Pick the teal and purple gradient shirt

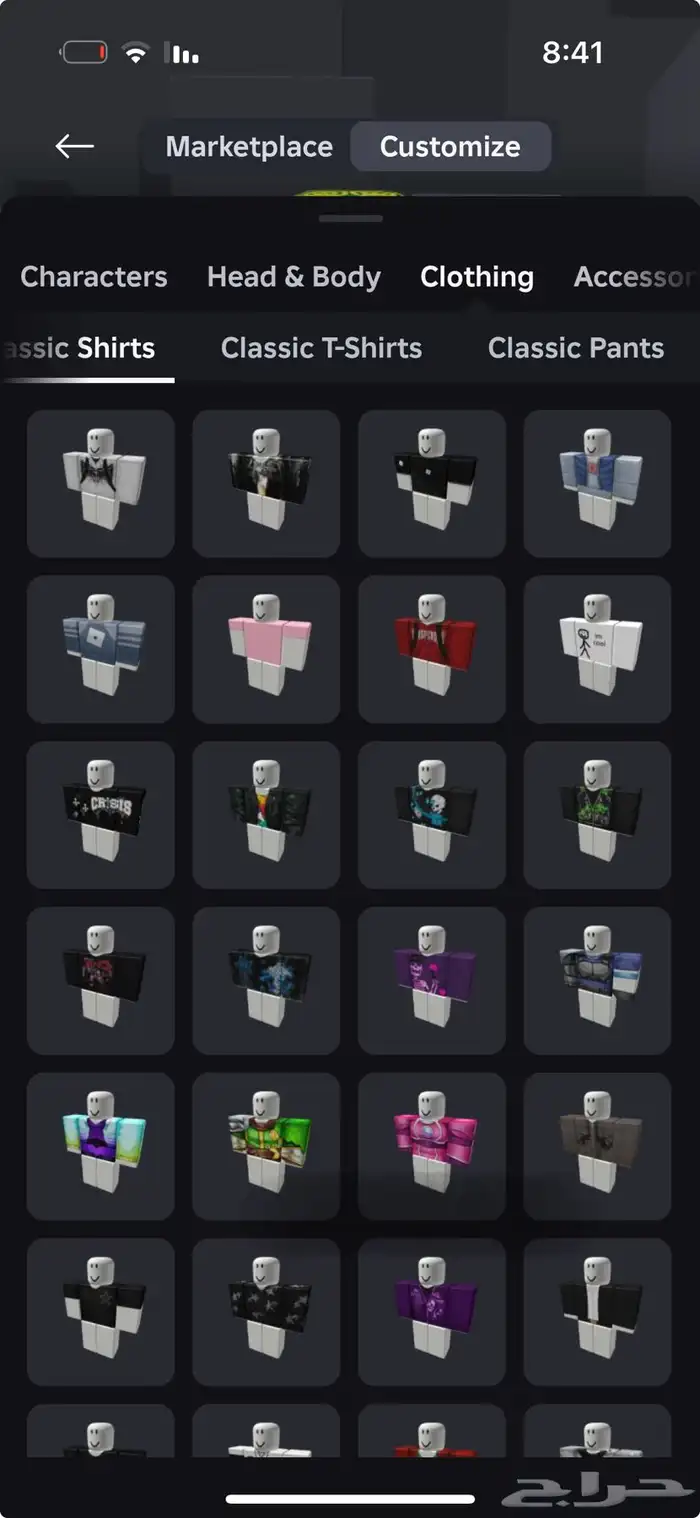point(100,1146)
